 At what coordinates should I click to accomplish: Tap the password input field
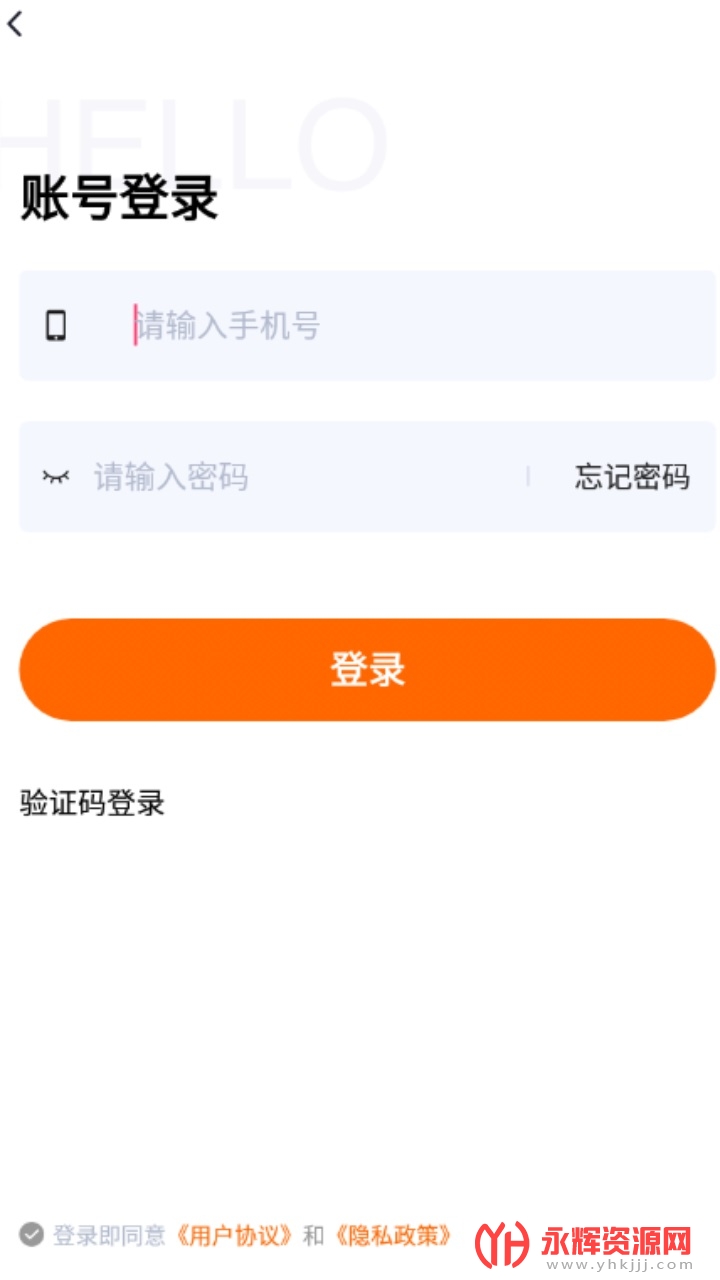[x=300, y=477]
